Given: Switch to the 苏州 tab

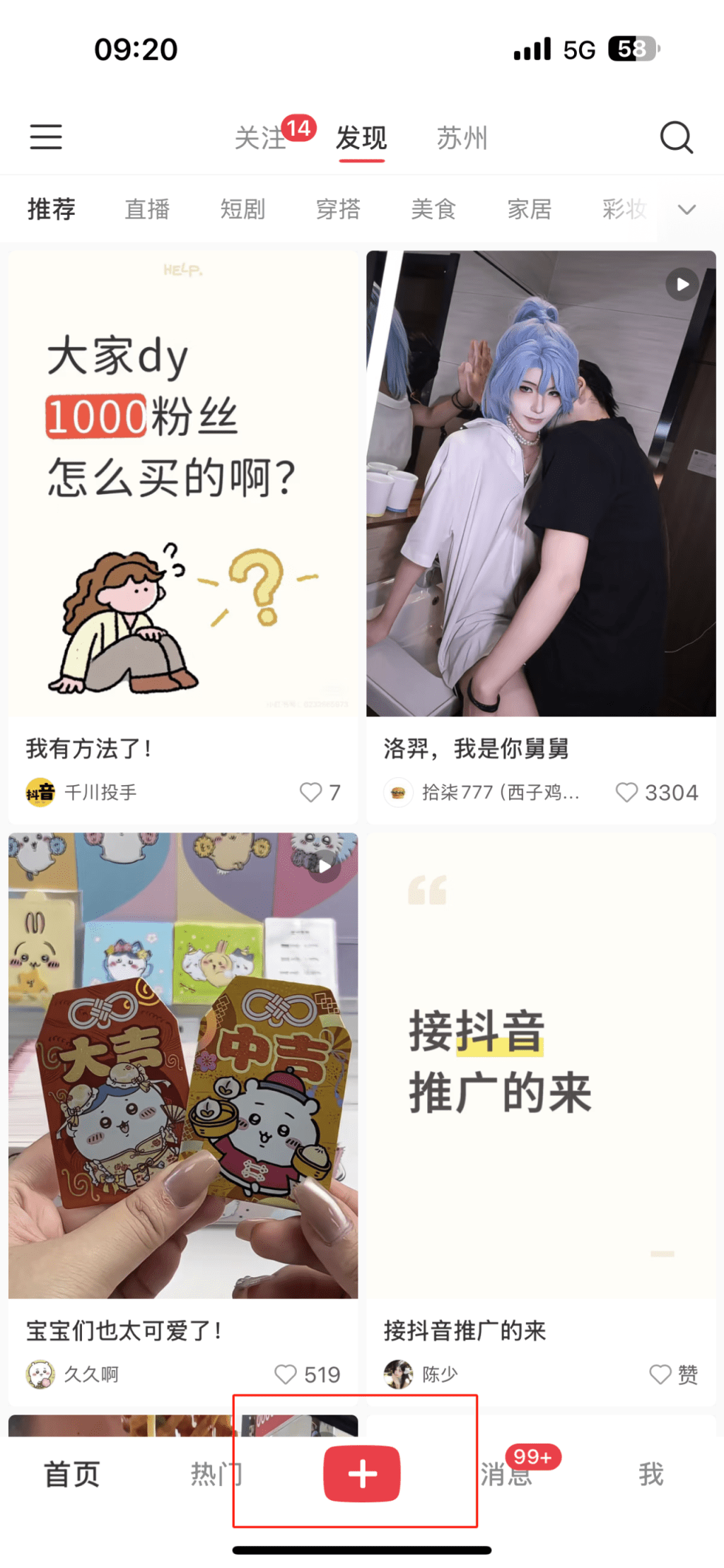Looking at the screenshot, I should click(462, 138).
